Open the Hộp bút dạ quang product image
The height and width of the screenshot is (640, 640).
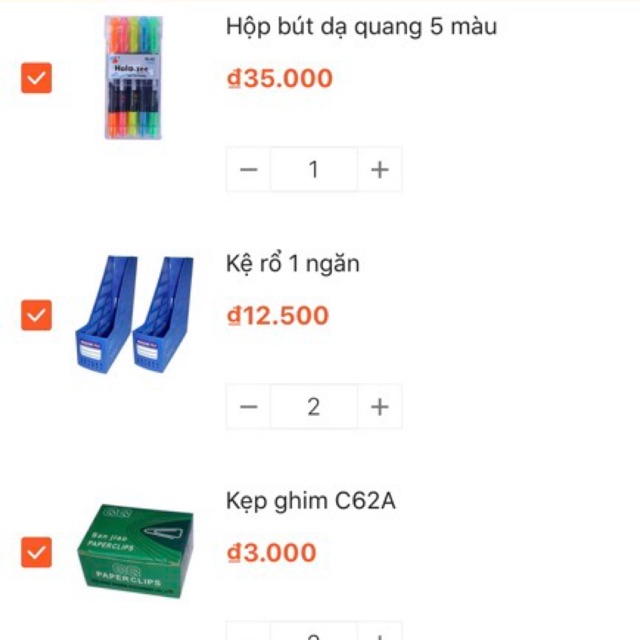(133, 77)
